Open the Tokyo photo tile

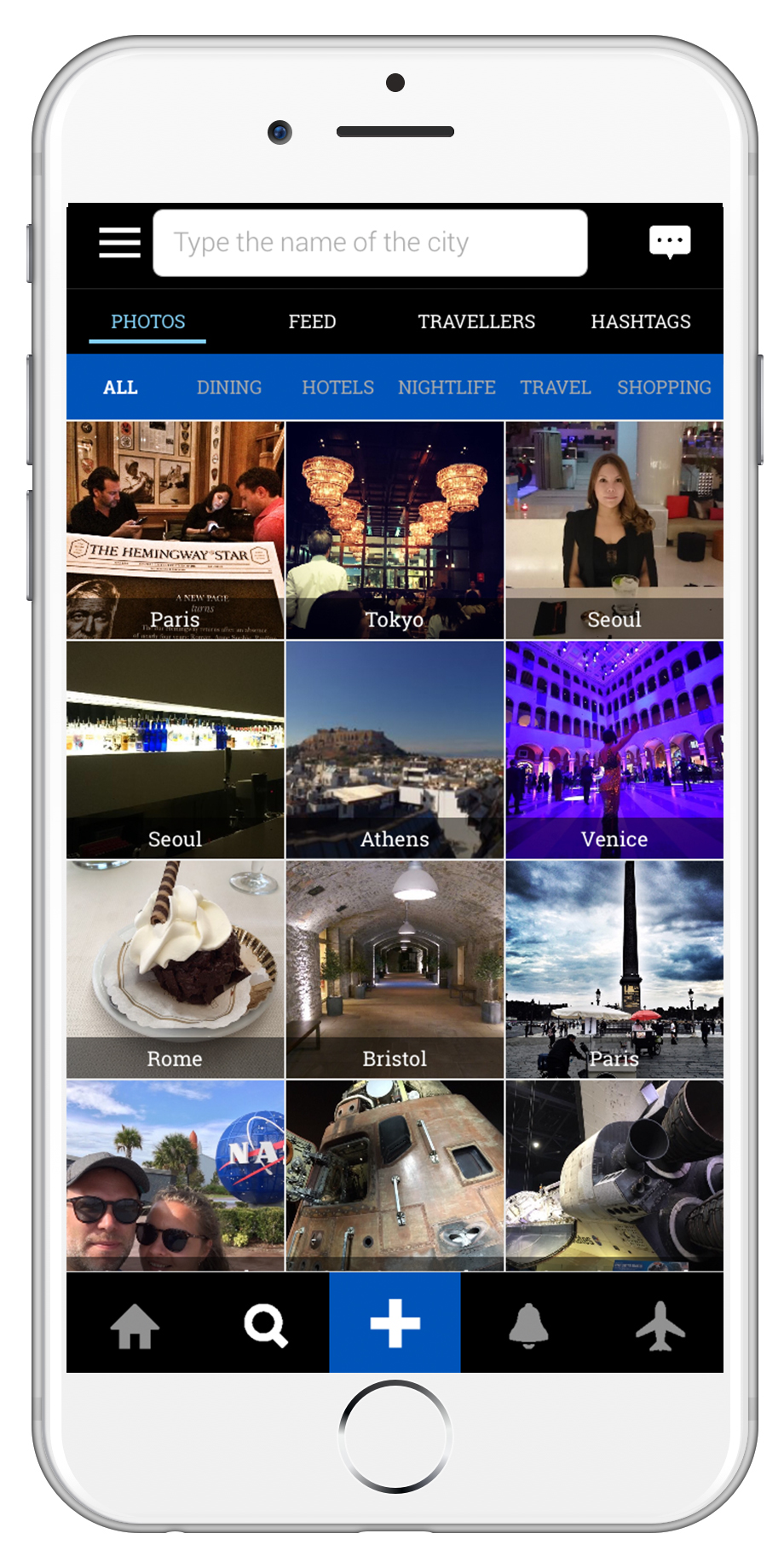395,530
